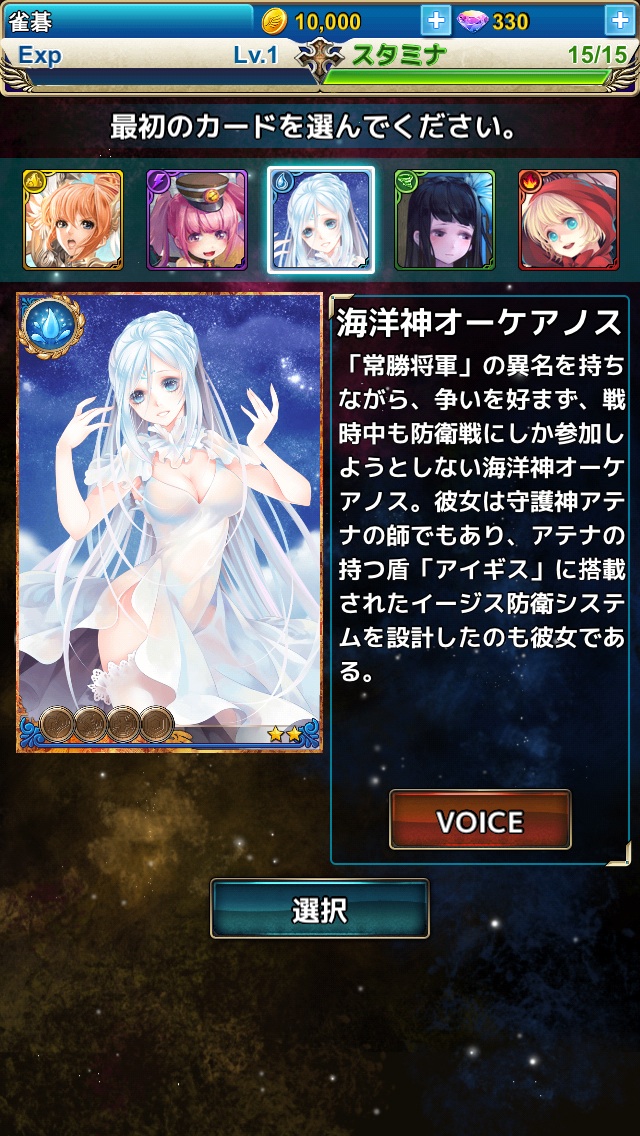Open the large Oceanus card artwork

point(169,522)
